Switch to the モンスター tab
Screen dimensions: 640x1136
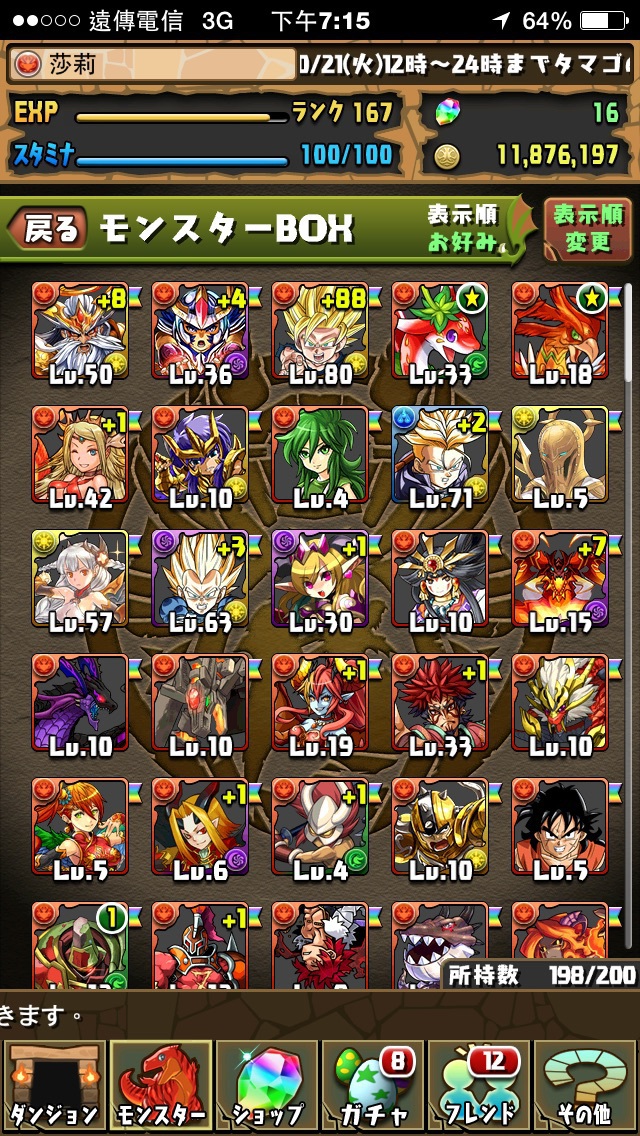click(x=161, y=1087)
